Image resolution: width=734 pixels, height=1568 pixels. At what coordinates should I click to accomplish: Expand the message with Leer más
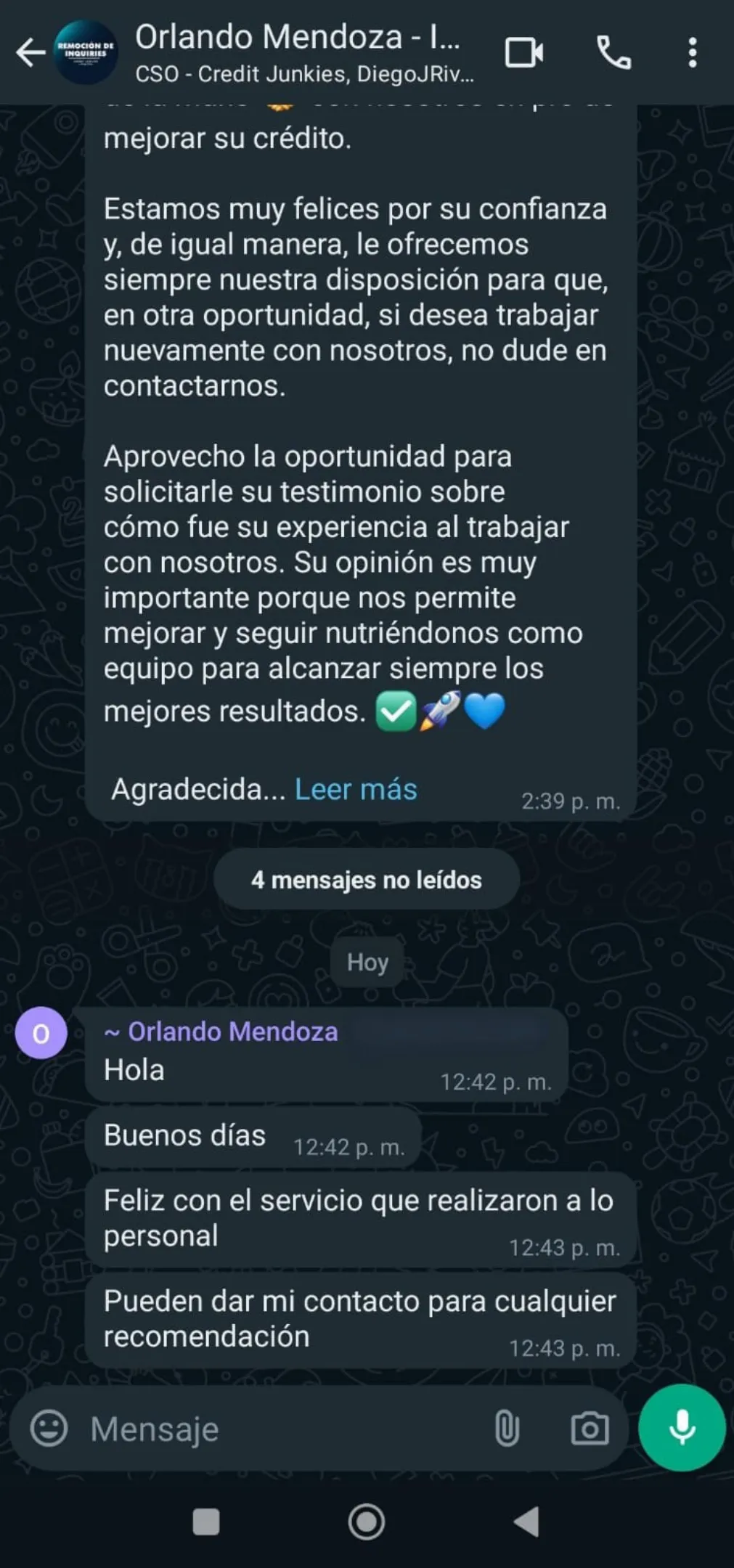point(356,789)
